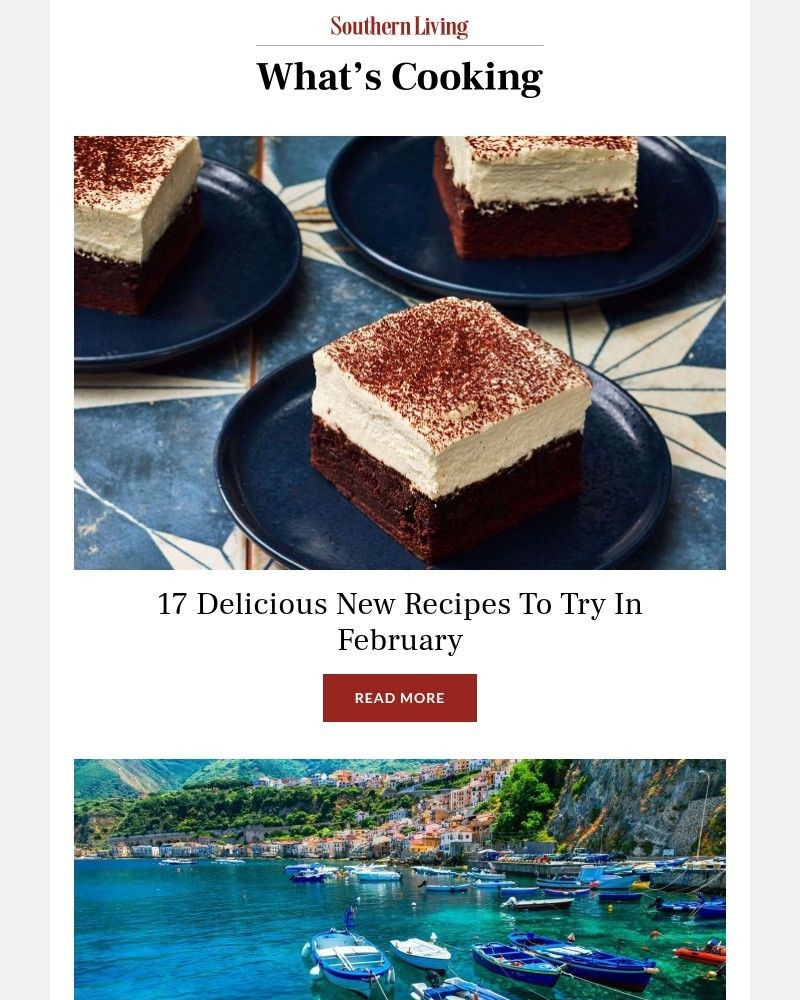The height and width of the screenshot is (1000, 800).
Task: Click the divider line under the logo
Action: coord(399,44)
